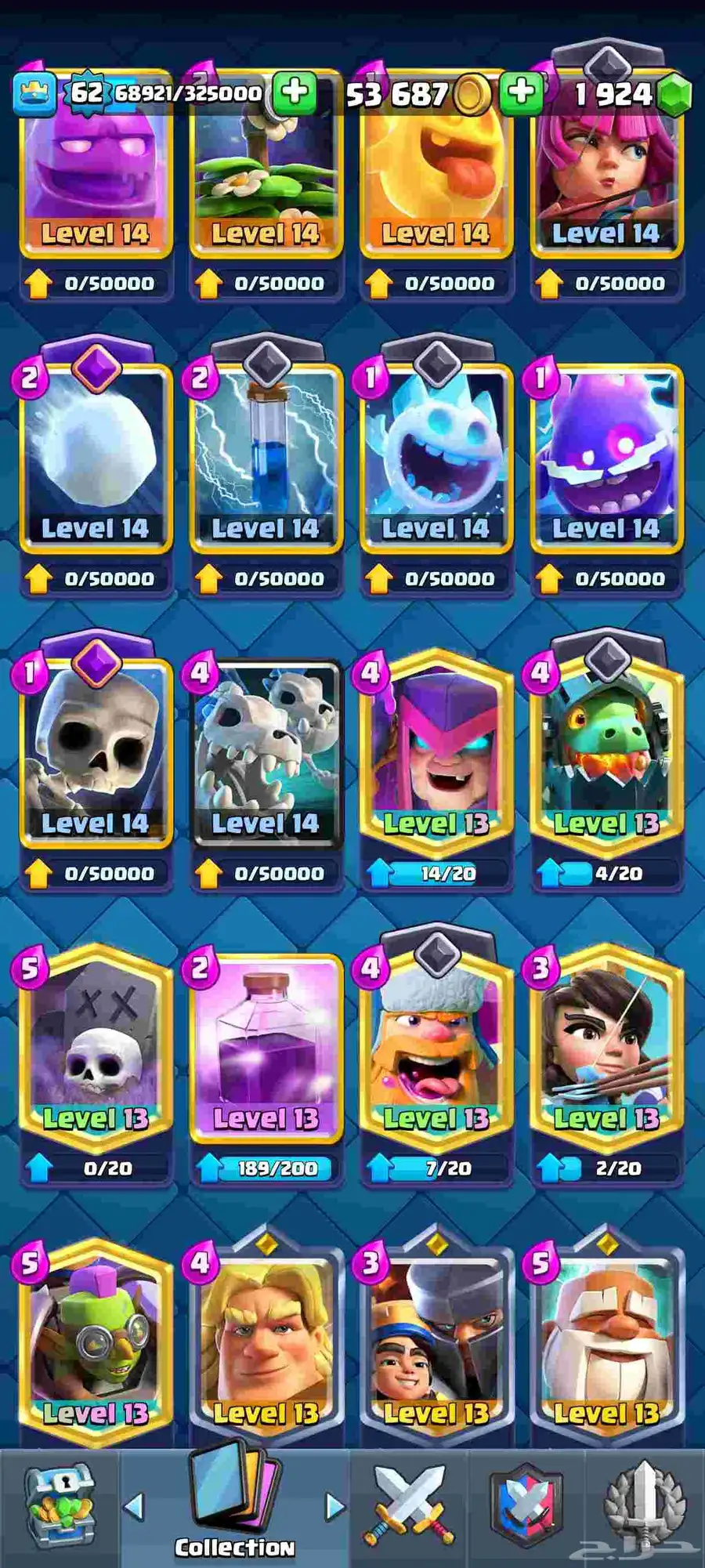Screen dimensions: 705x1568
Task: Switch to the Shop chest tab
Action: coord(60,1507)
